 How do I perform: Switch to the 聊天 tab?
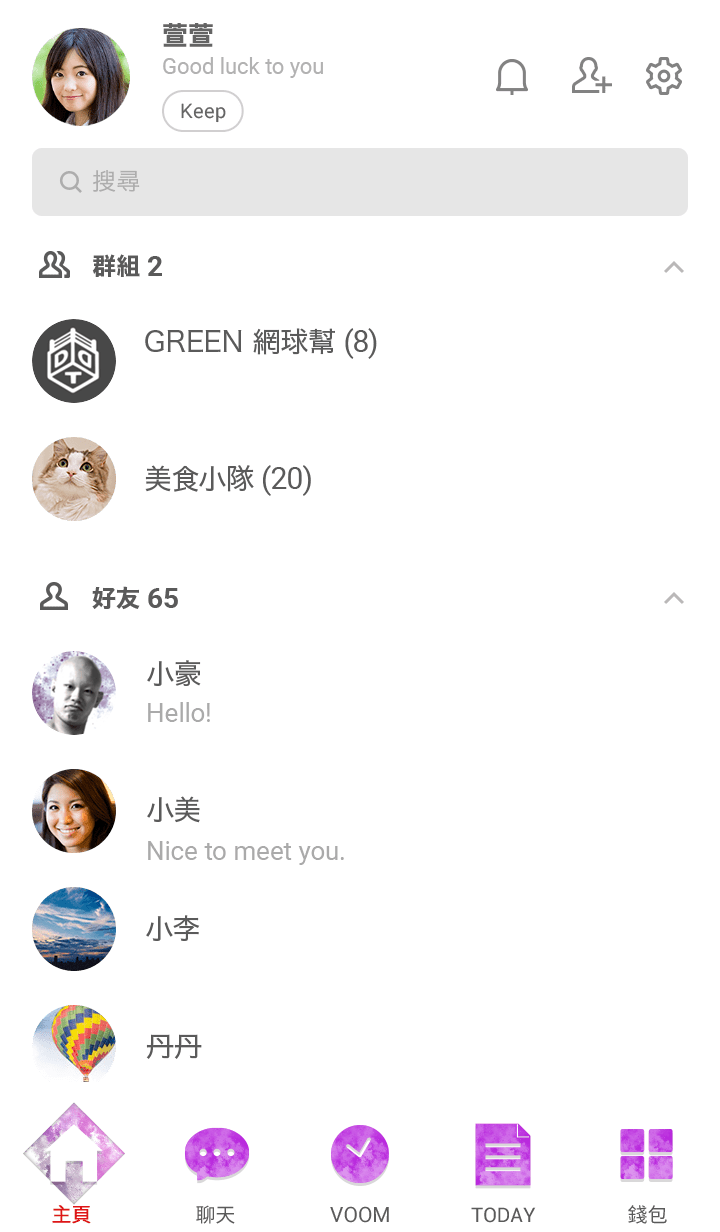click(x=216, y=1168)
